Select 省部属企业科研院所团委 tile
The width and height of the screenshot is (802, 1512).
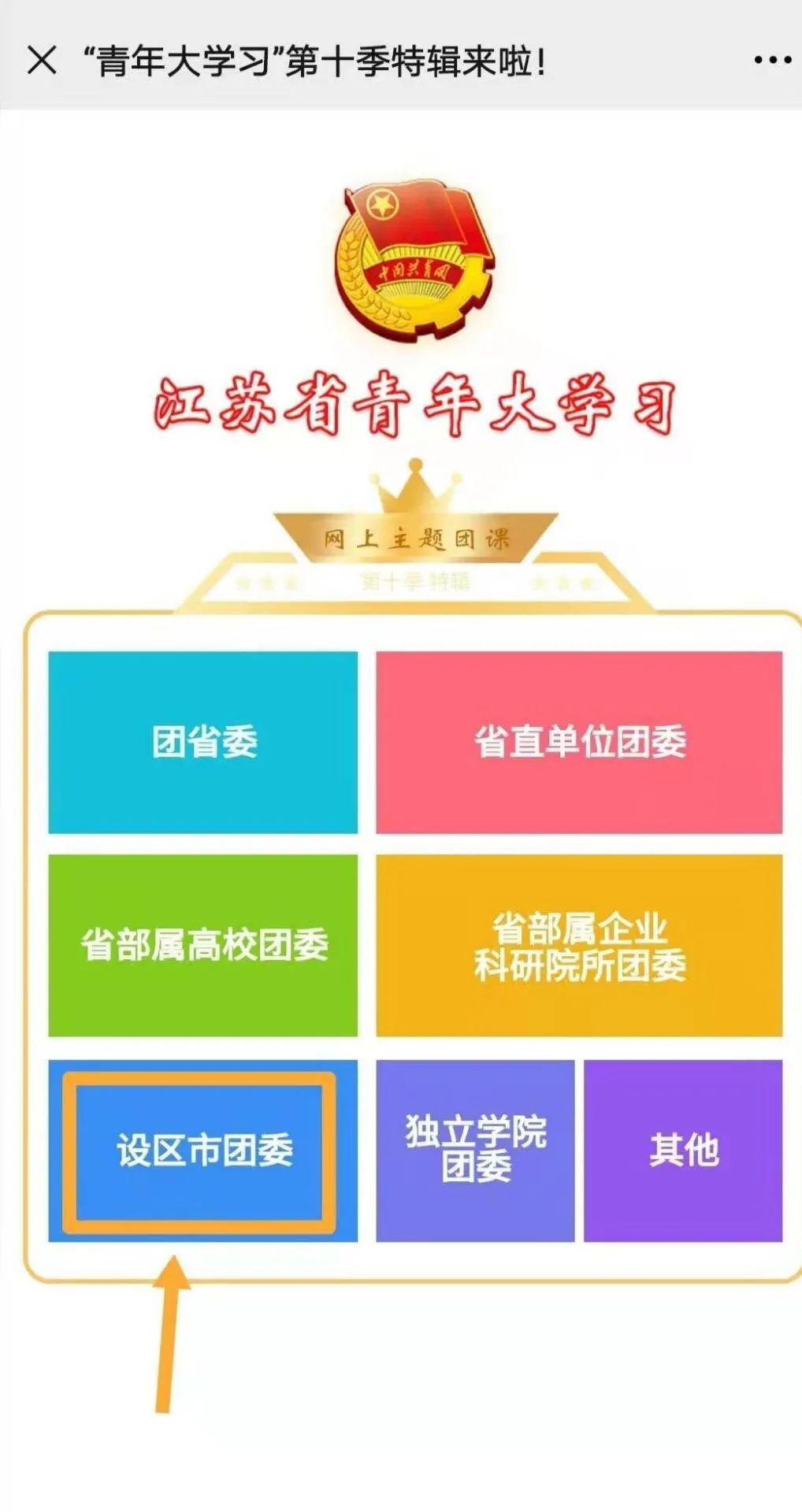tap(579, 945)
